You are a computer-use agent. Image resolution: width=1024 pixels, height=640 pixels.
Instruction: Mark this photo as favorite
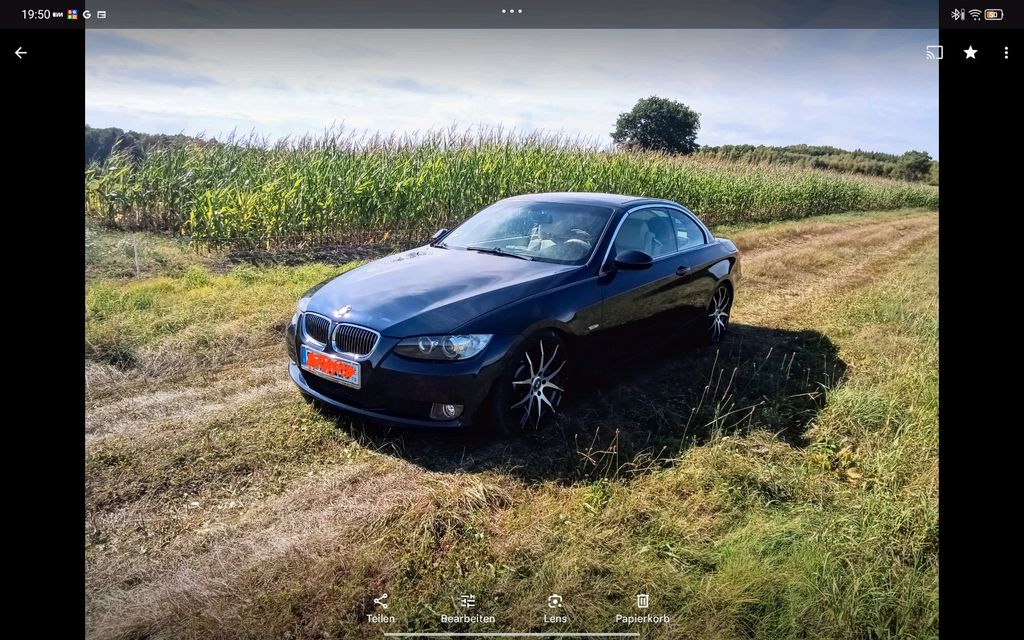970,53
